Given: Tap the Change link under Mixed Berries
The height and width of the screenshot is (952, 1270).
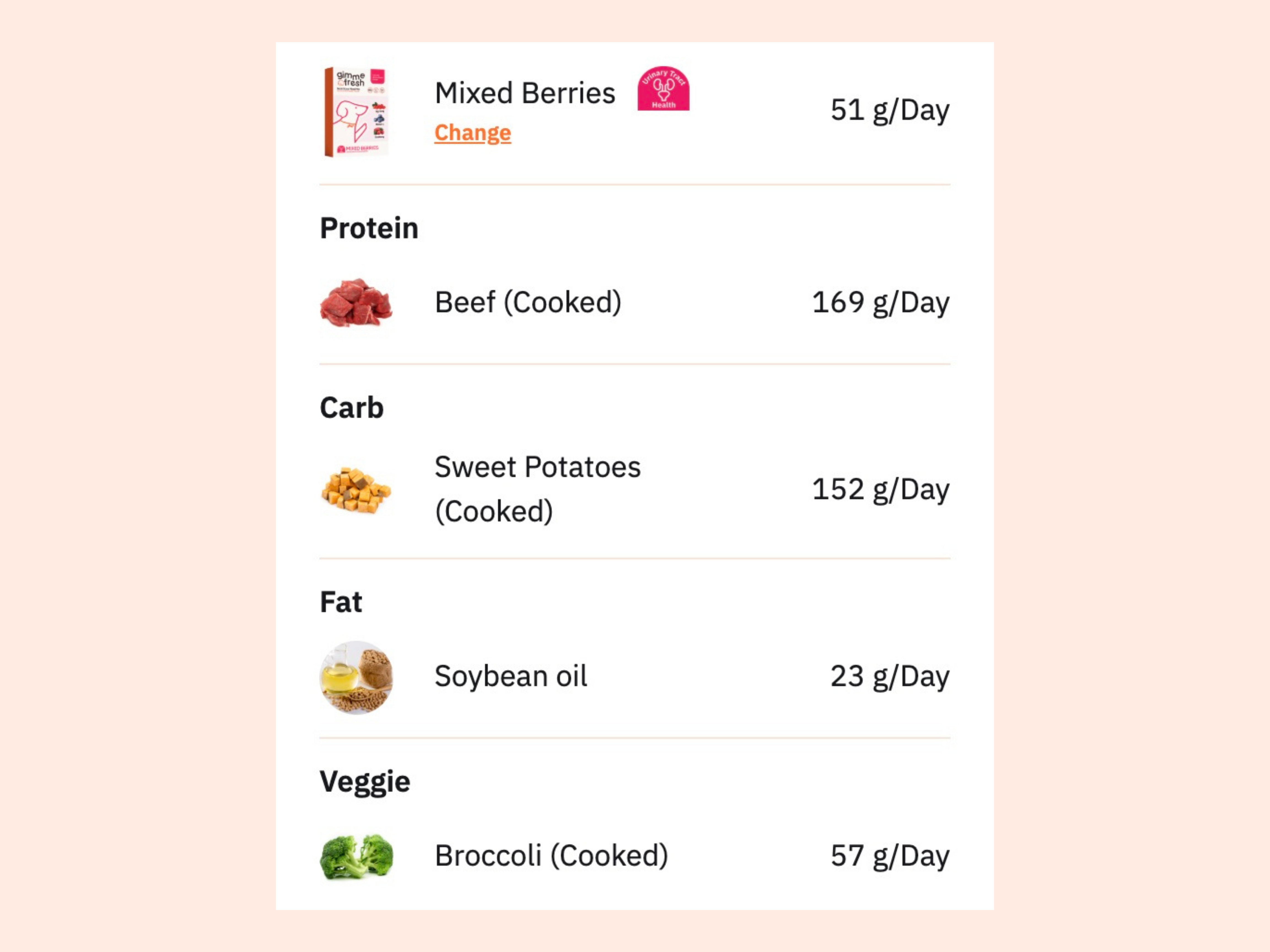Looking at the screenshot, I should (x=472, y=133).
